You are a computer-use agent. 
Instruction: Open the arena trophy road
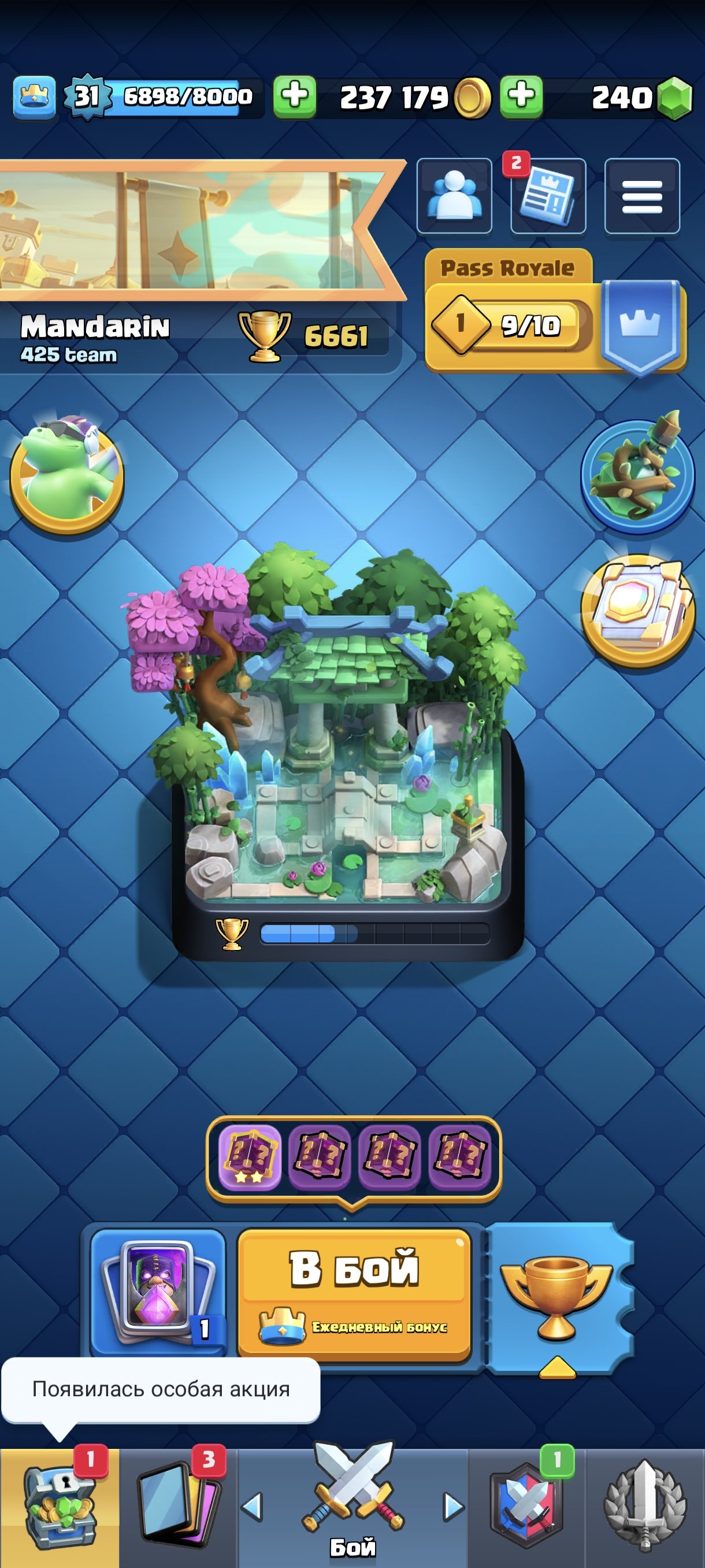click(349, 749)
